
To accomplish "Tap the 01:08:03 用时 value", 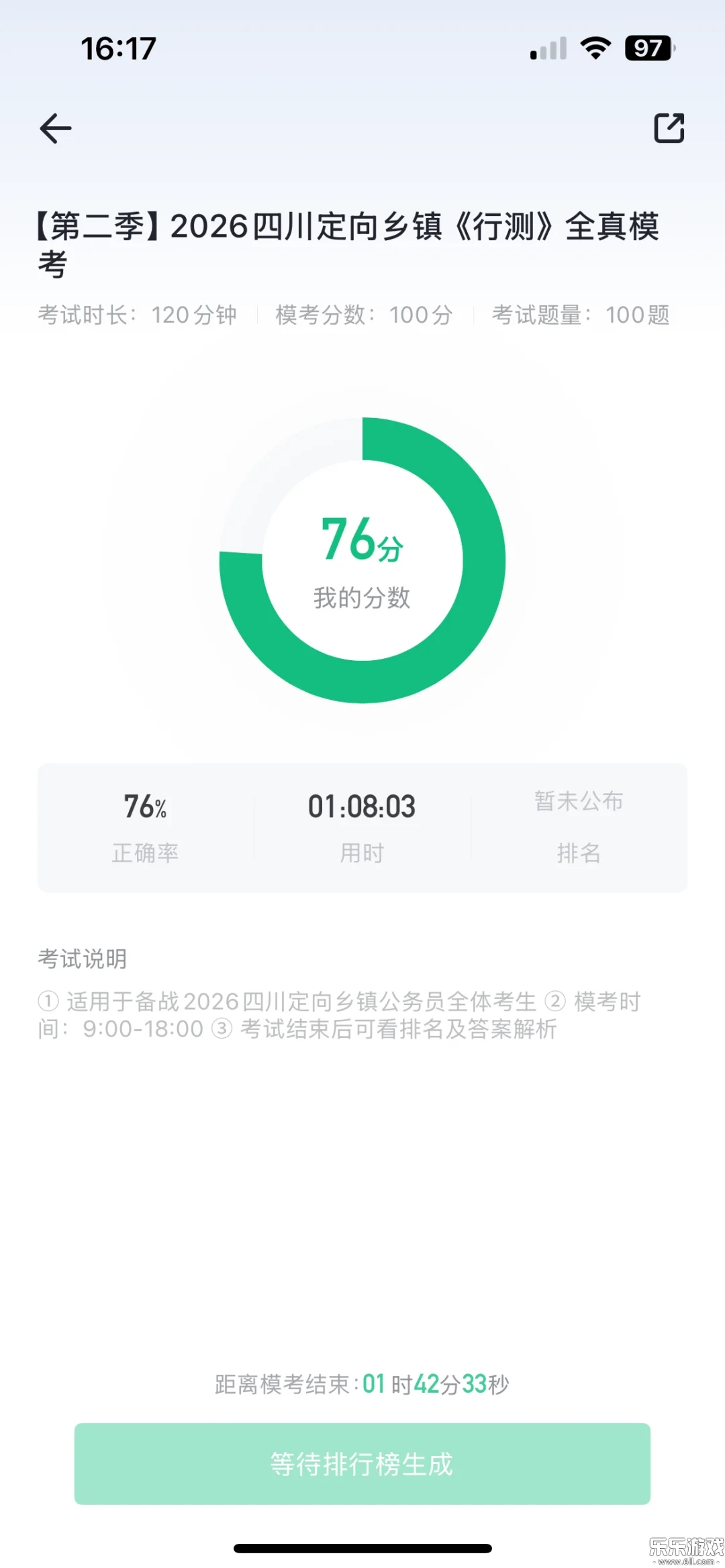I will point(362,825).
